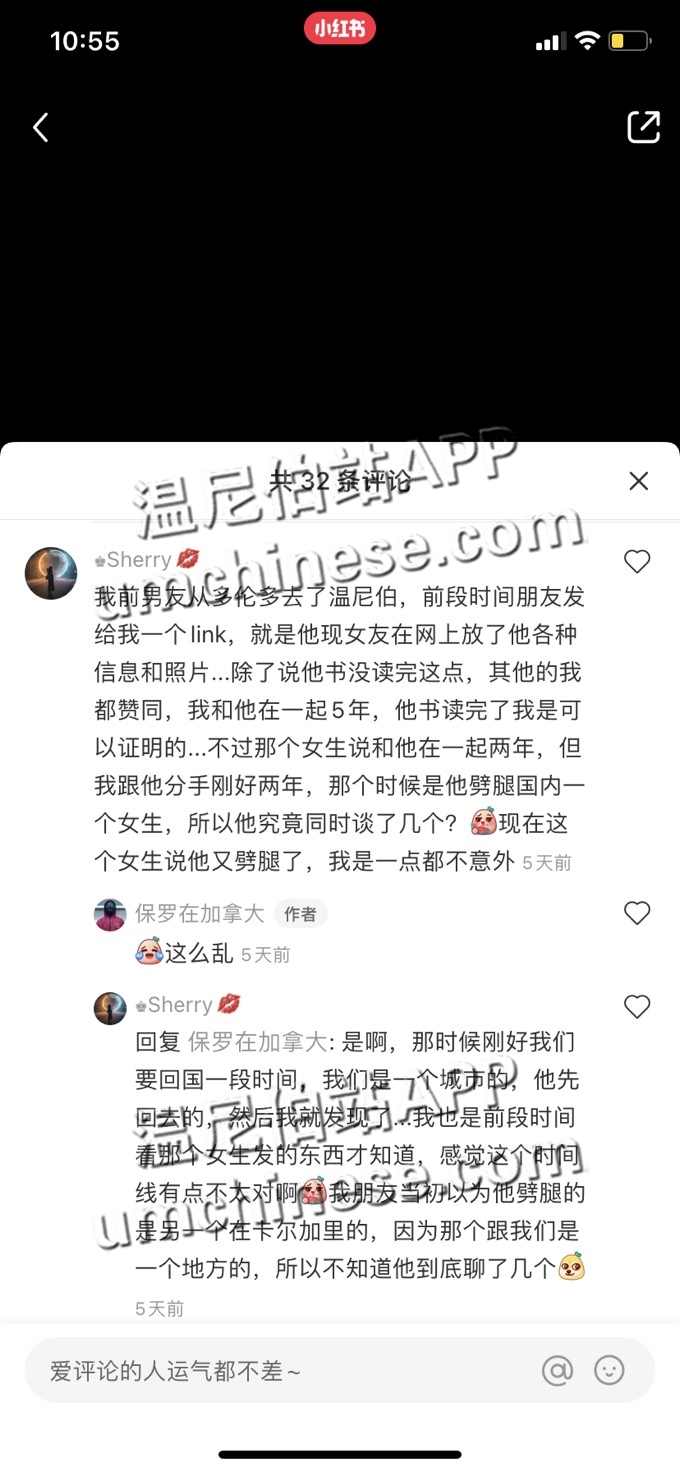Open 保罗在加拿大's avatar
This screenshot has height=1472, width=680.
coord(110,914)
